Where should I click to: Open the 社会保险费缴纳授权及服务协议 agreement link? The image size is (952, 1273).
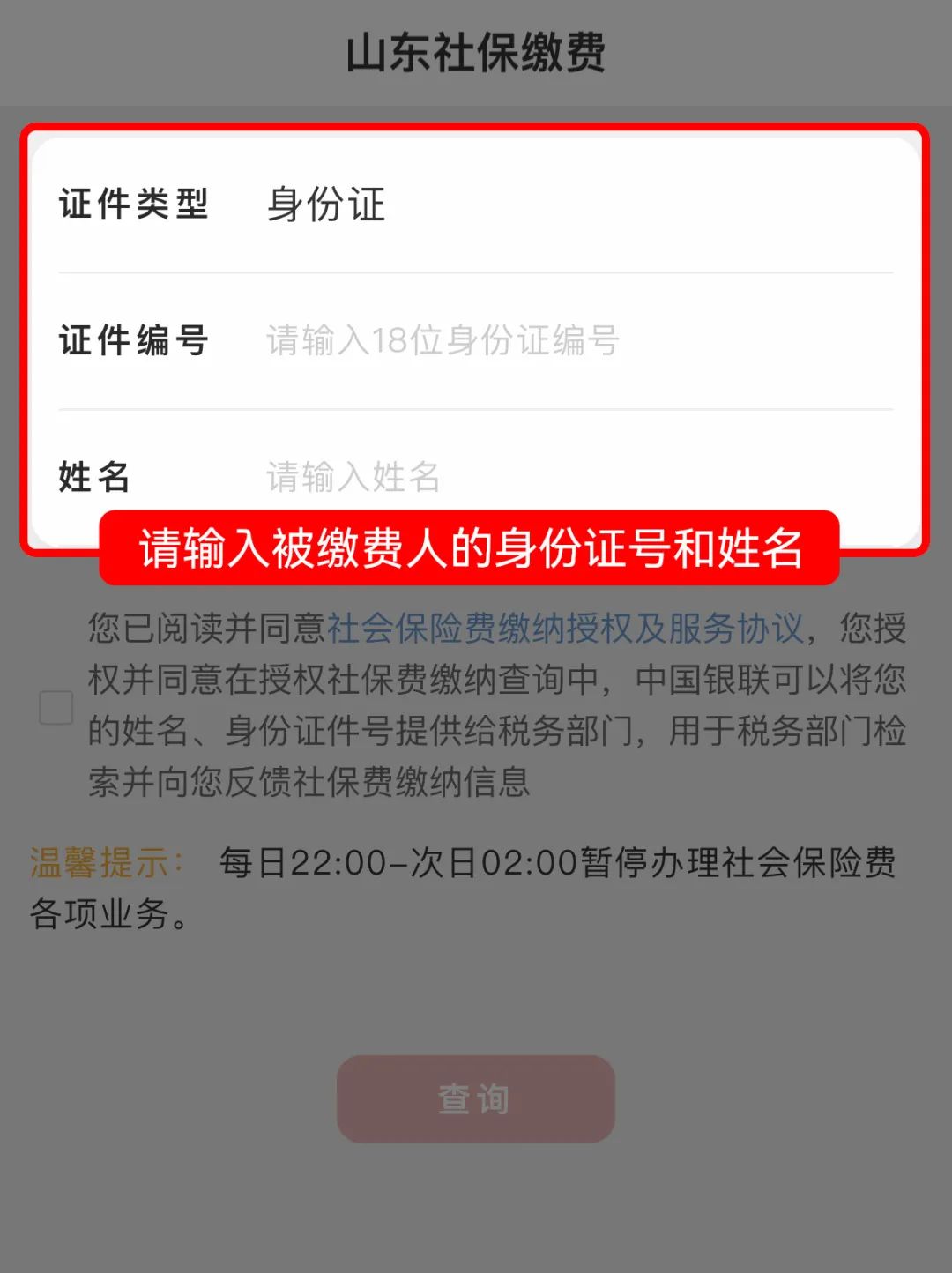[x=565, y=629]
